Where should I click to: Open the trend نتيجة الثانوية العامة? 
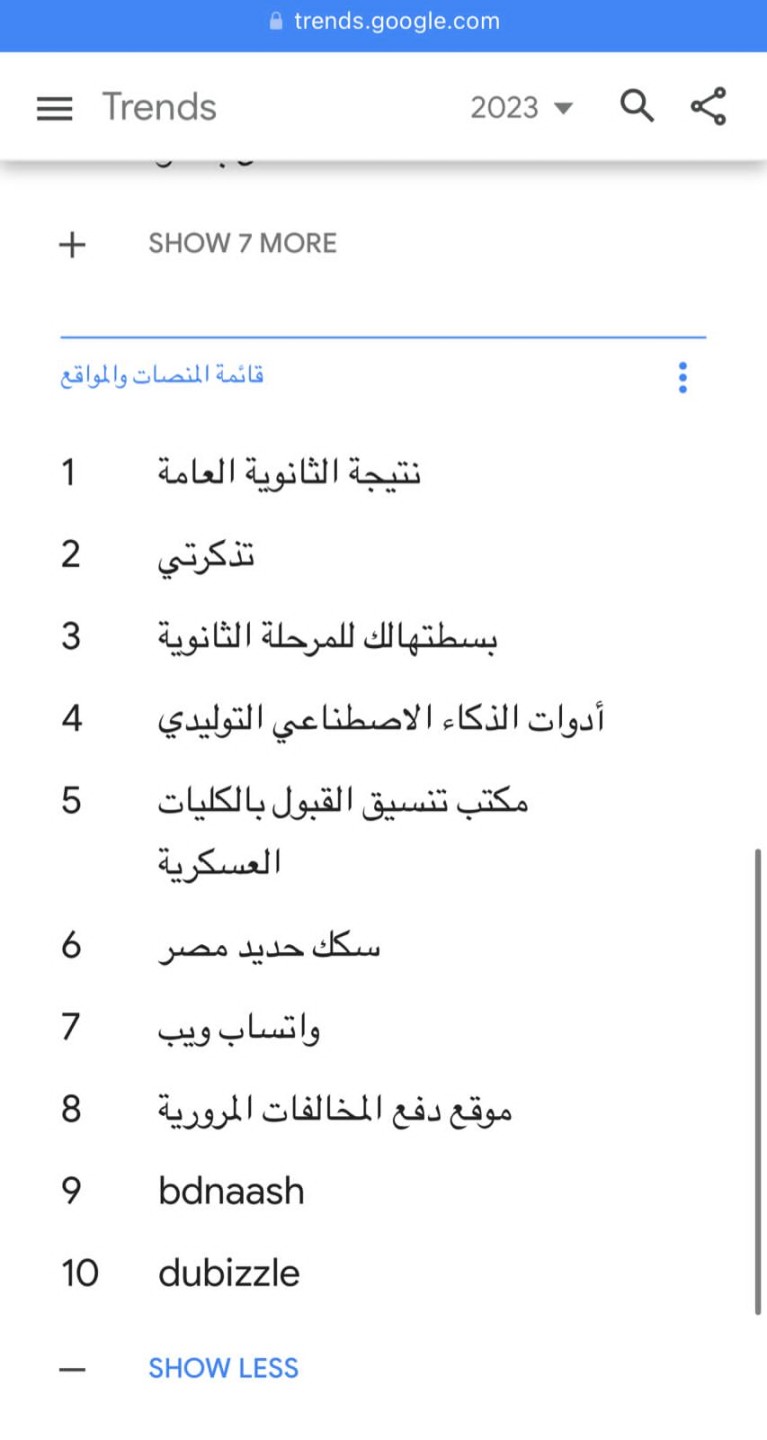[x=289, y=472]
